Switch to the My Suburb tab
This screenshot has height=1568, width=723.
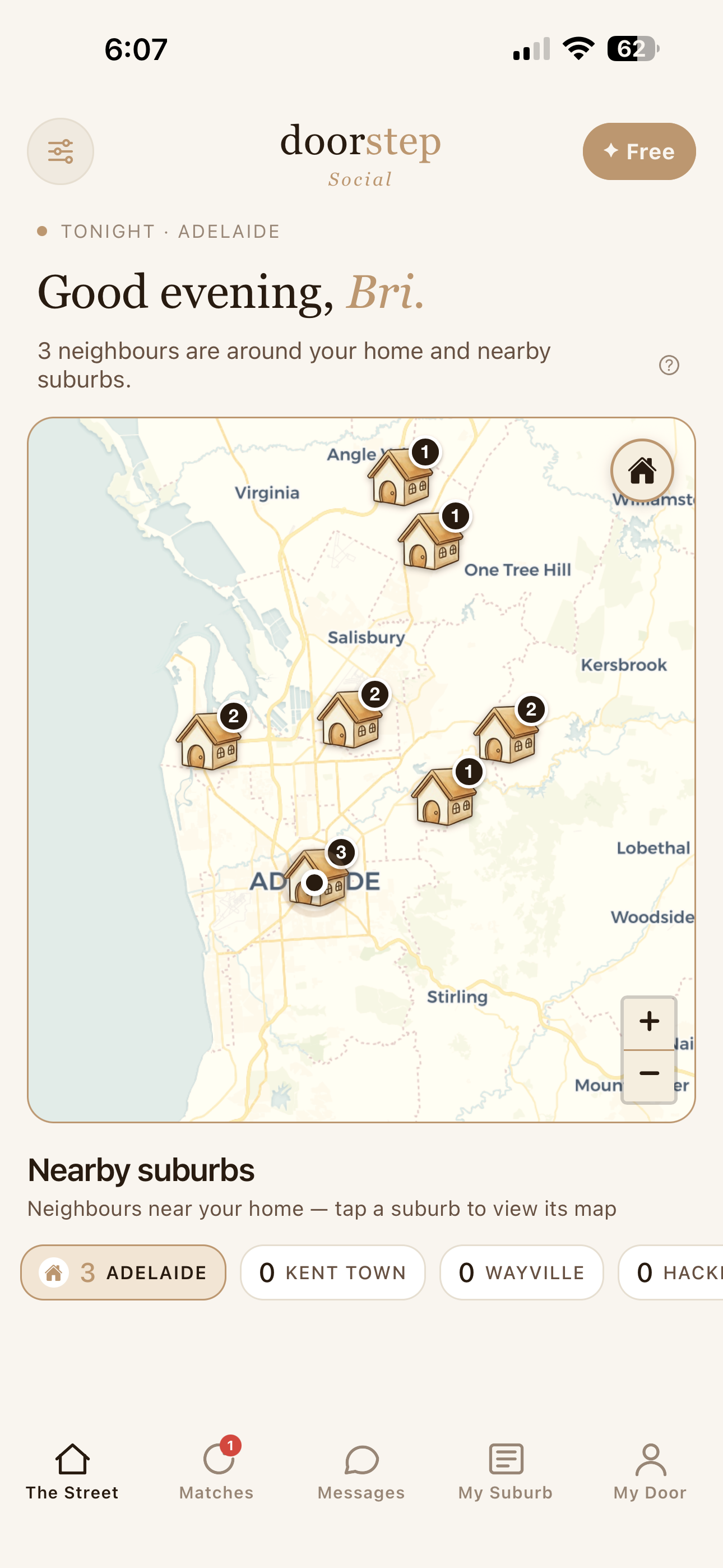pos(506,1470)
